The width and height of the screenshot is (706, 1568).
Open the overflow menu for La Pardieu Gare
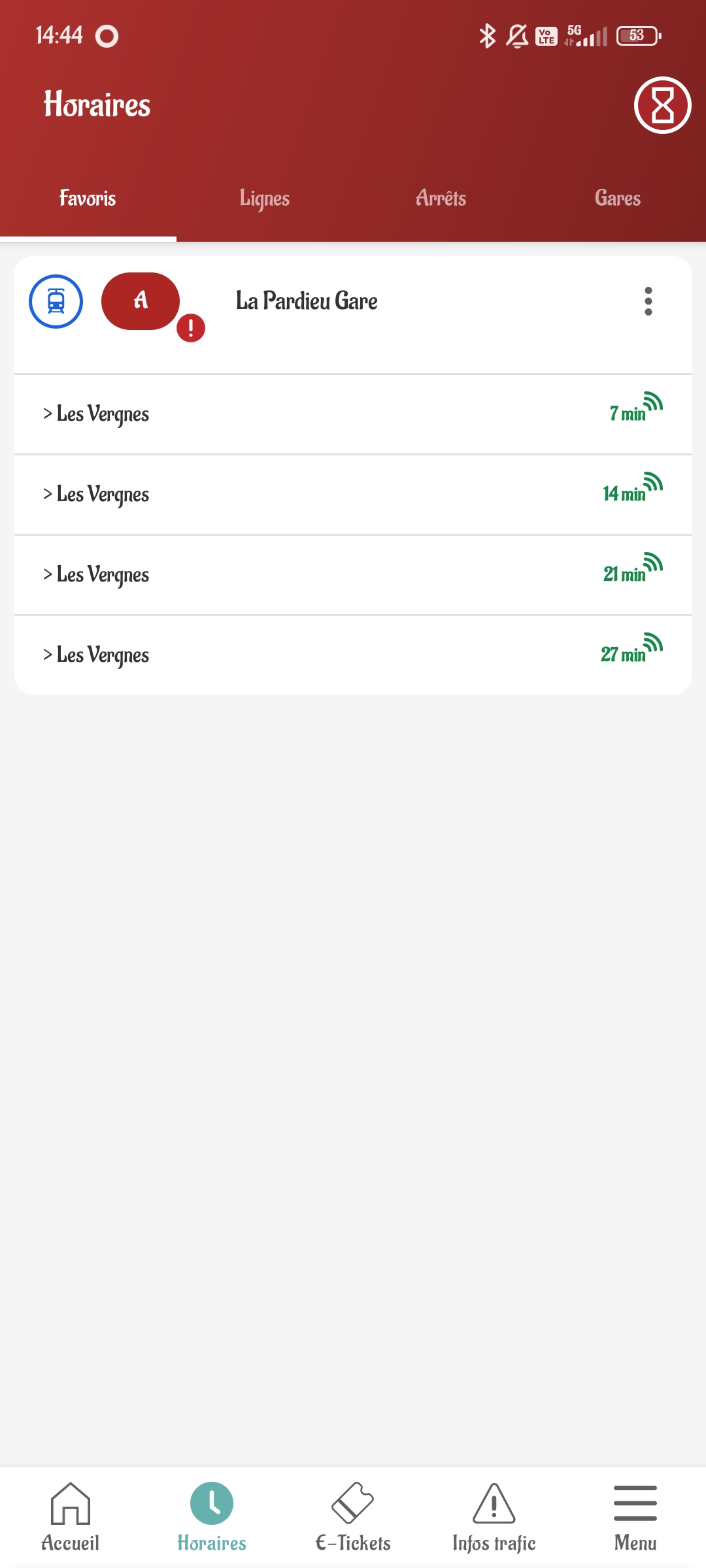[648, 301]
